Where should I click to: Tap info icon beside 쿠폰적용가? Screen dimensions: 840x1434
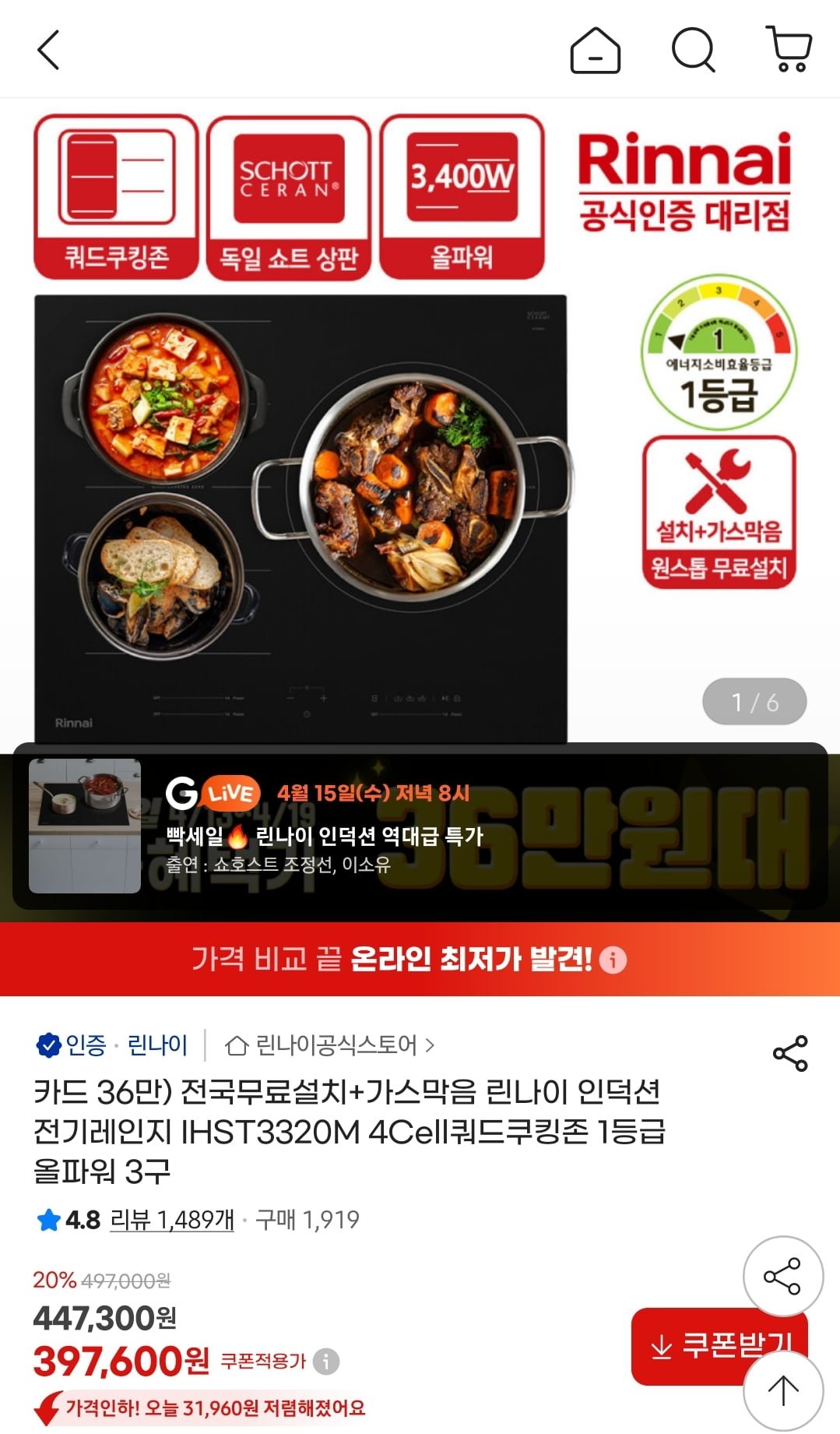(326, 1362)
